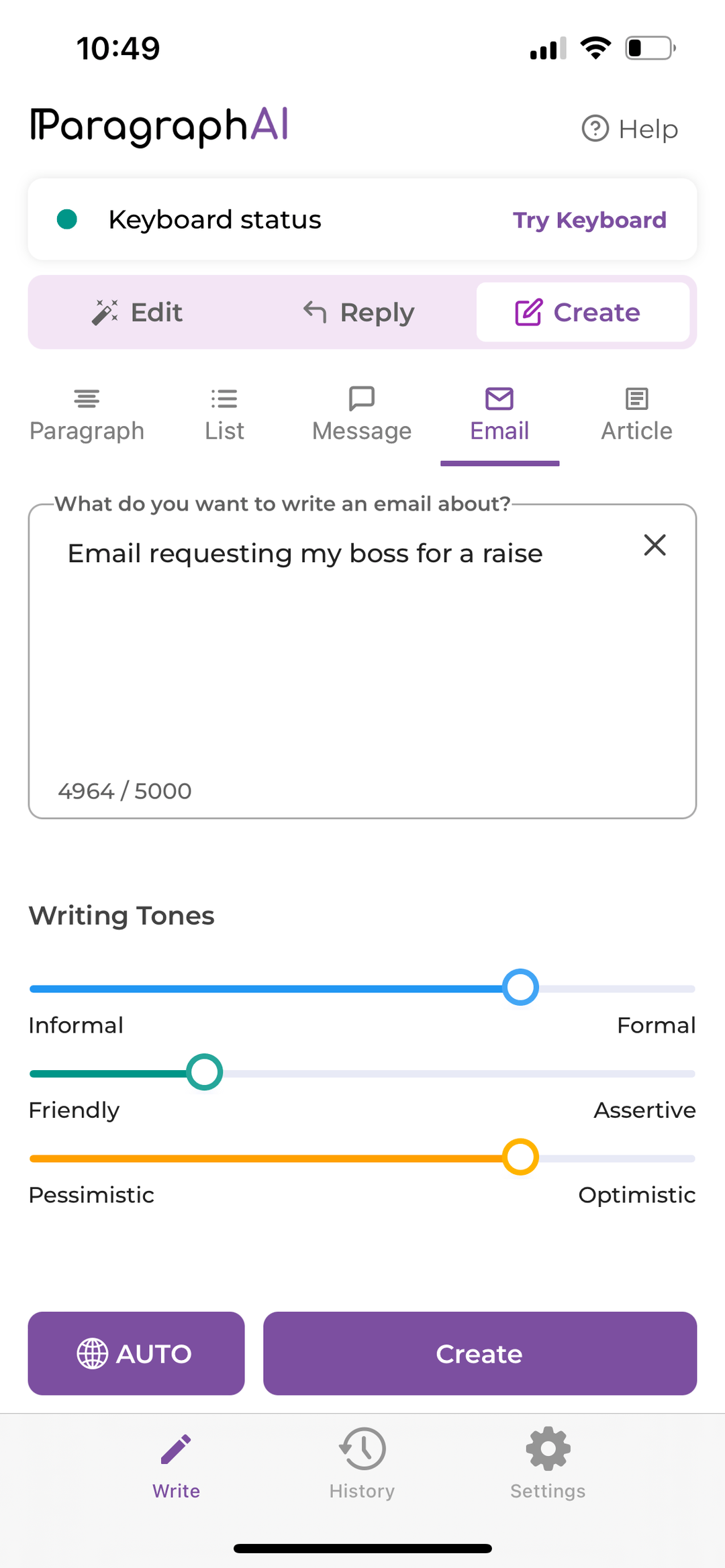Clear the prompt with the X icon
This screenshot has height=1568, width=725.
coord(655,545)
